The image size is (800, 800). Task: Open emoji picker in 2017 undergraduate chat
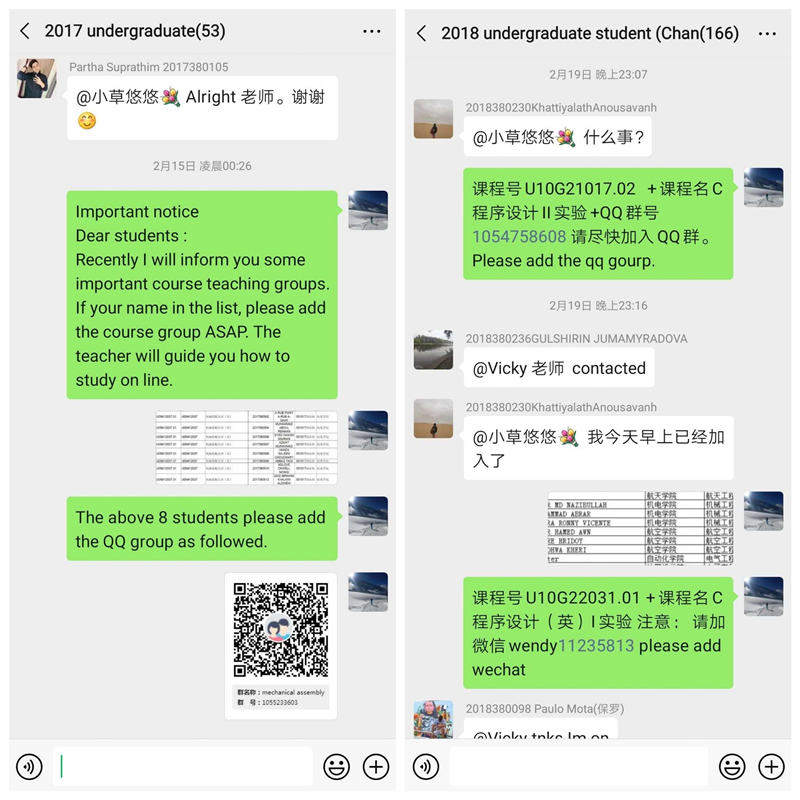pos(337,767)
